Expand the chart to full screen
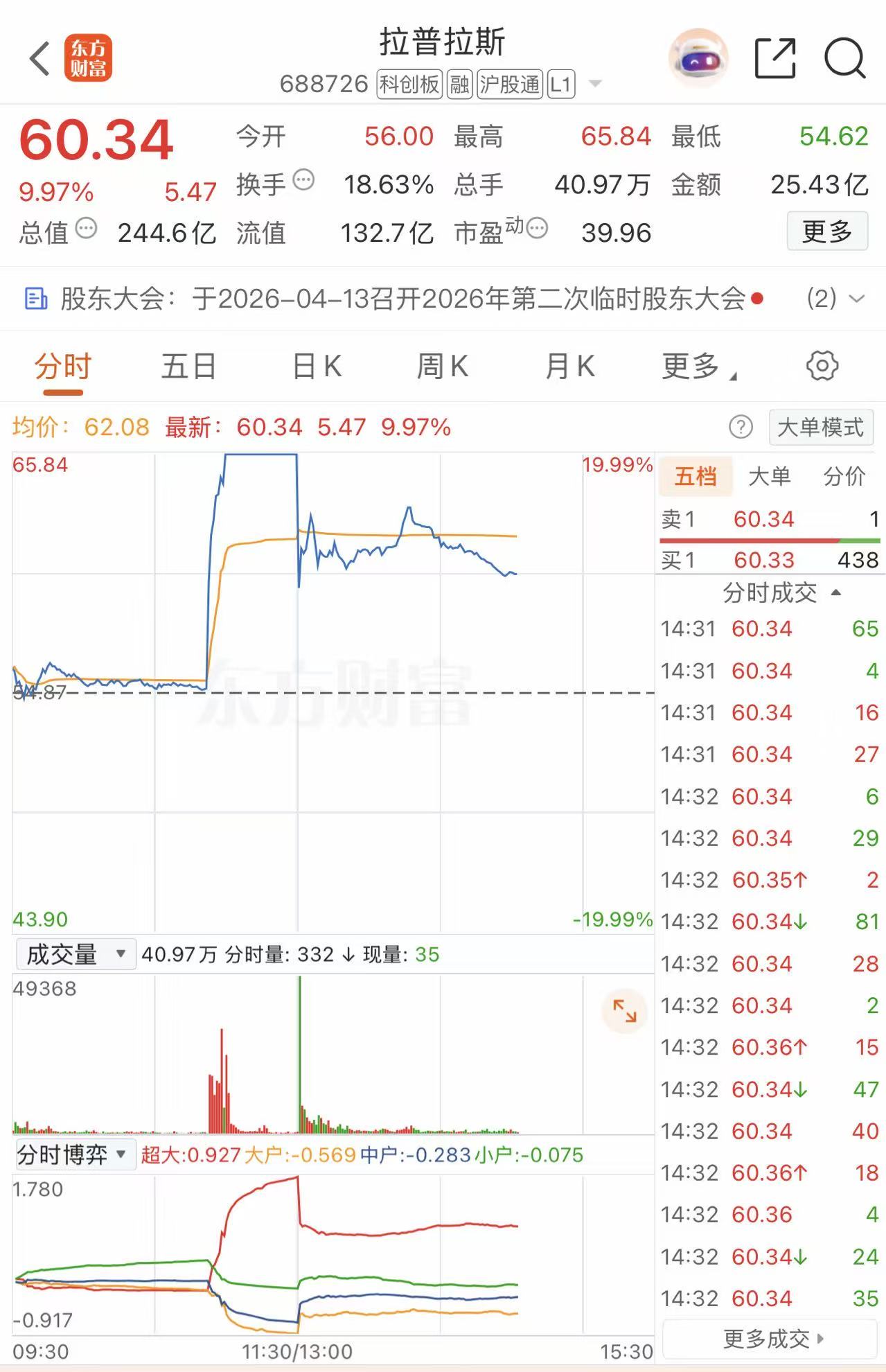The image size is (886, 1372). (x=624, y=1011)
